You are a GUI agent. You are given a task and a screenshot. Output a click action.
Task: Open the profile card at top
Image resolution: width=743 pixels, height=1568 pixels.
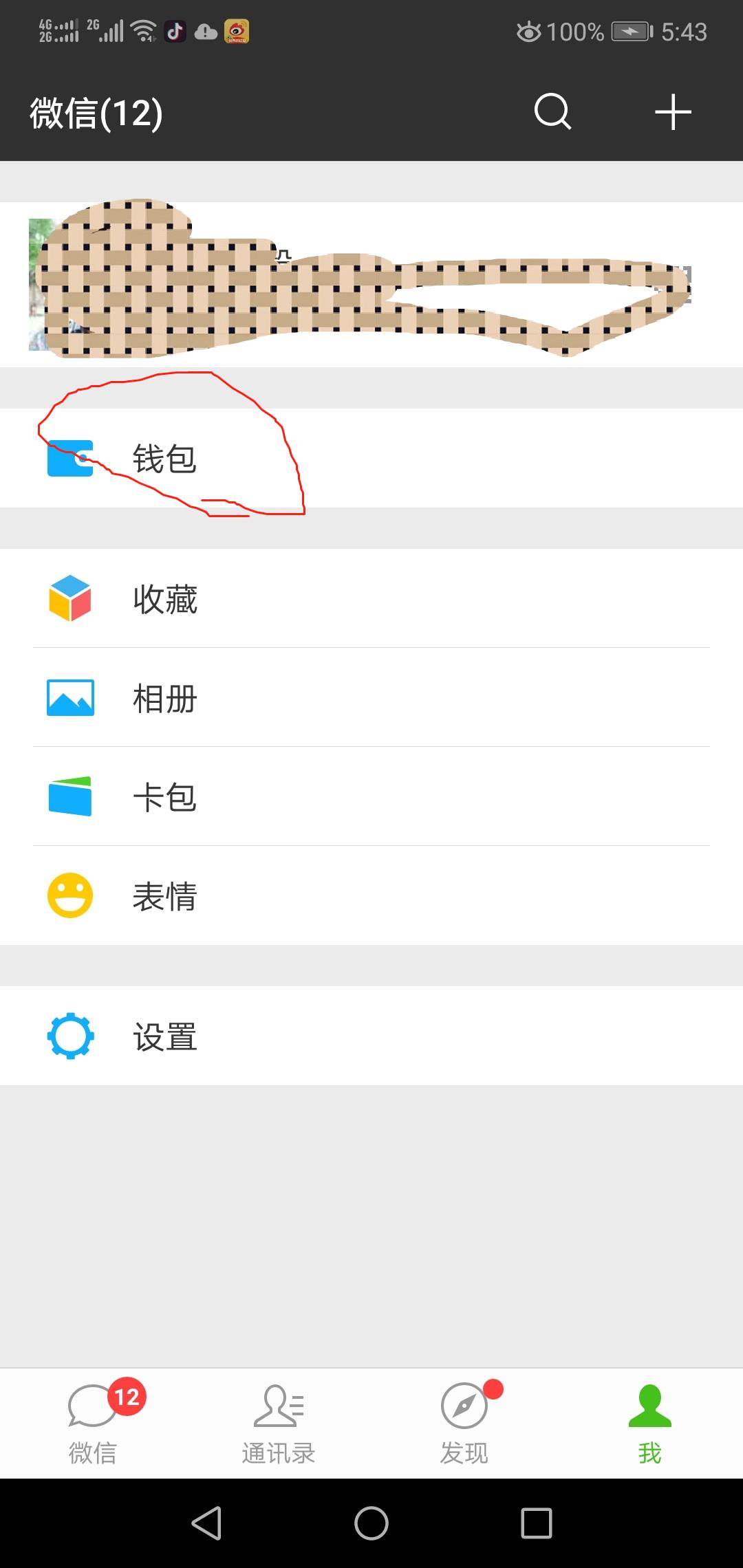pos(371,284)
